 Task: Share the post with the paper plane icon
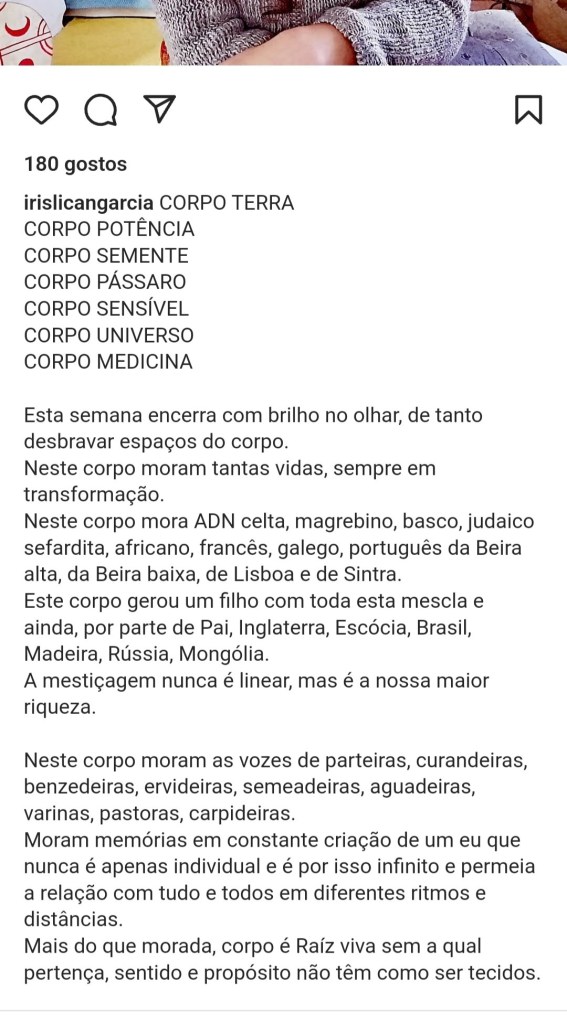click(x=159, y=108)
